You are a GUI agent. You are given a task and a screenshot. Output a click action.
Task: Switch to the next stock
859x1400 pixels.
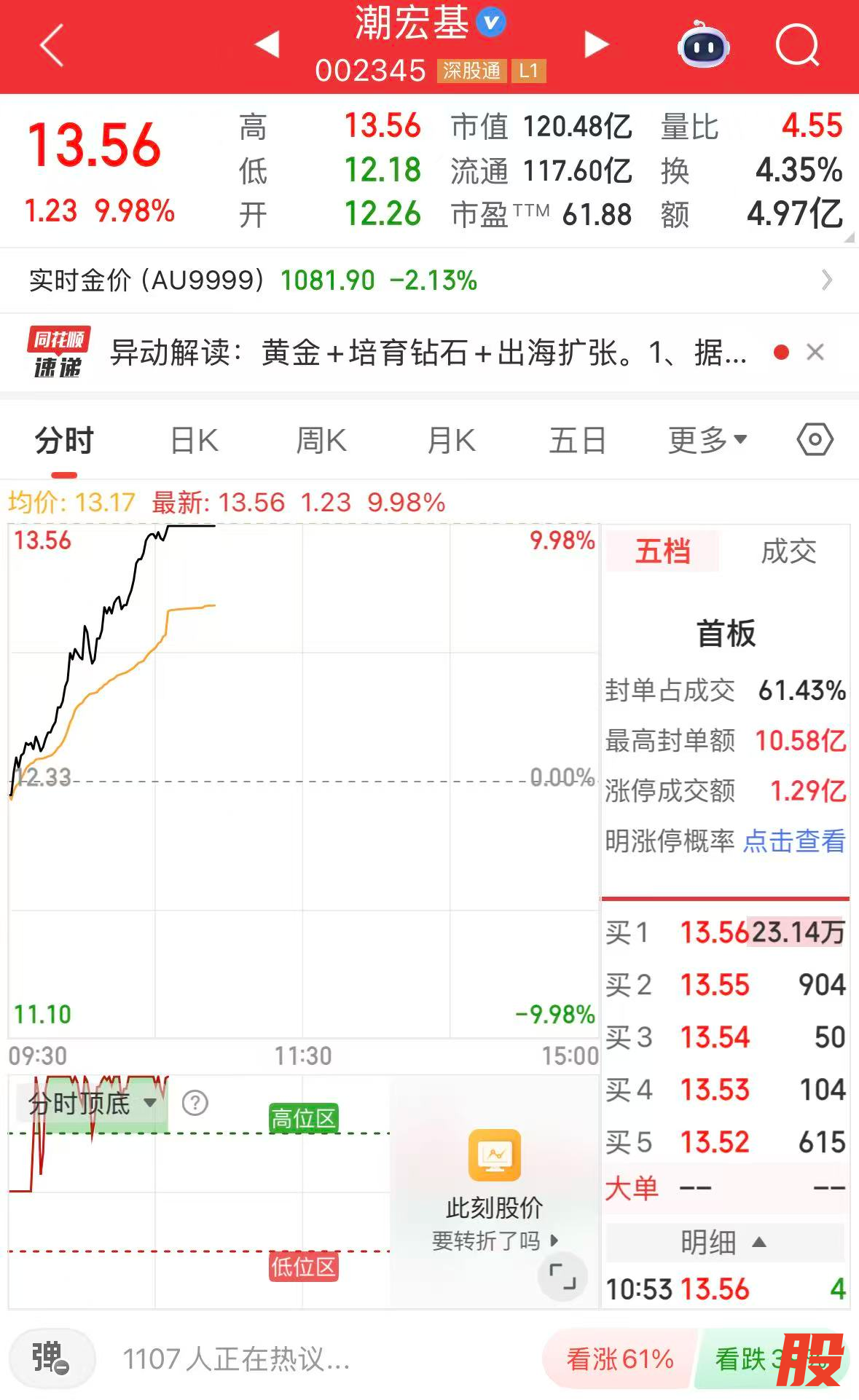pyautogui.click(x=596, y=44)
